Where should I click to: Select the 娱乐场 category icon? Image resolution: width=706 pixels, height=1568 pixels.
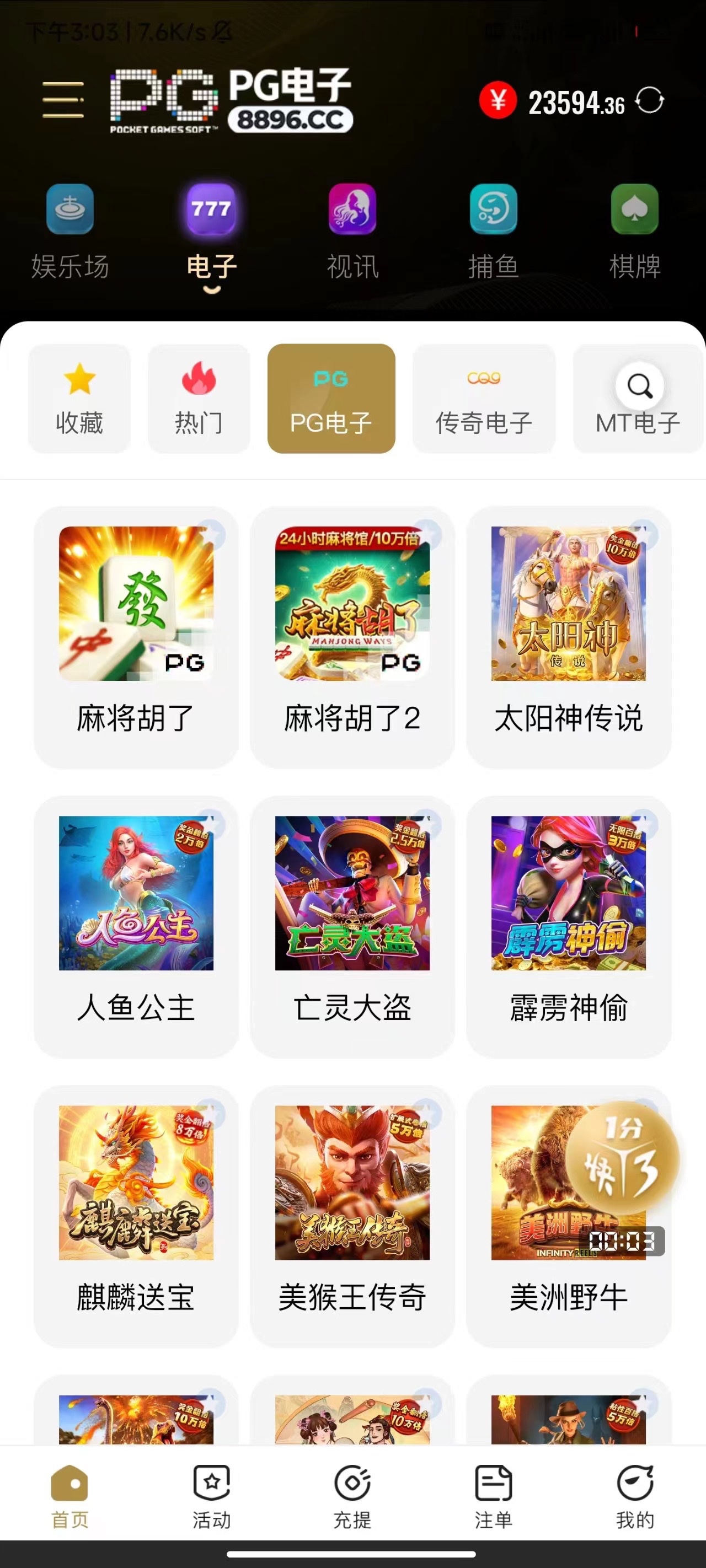click(69, 210)
